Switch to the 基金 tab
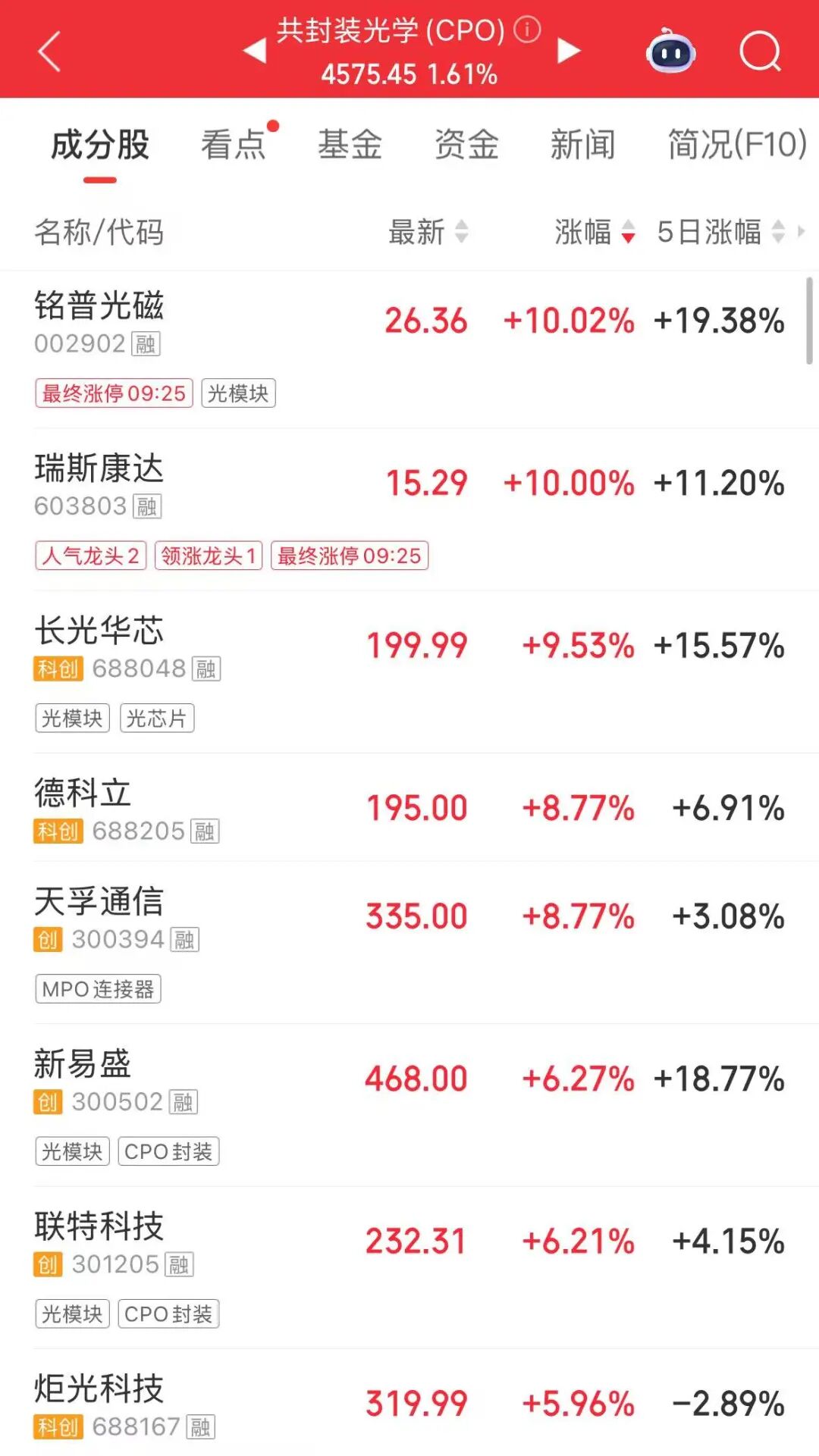This screenshot has height=1456, width=819. [x=350, y=144]
